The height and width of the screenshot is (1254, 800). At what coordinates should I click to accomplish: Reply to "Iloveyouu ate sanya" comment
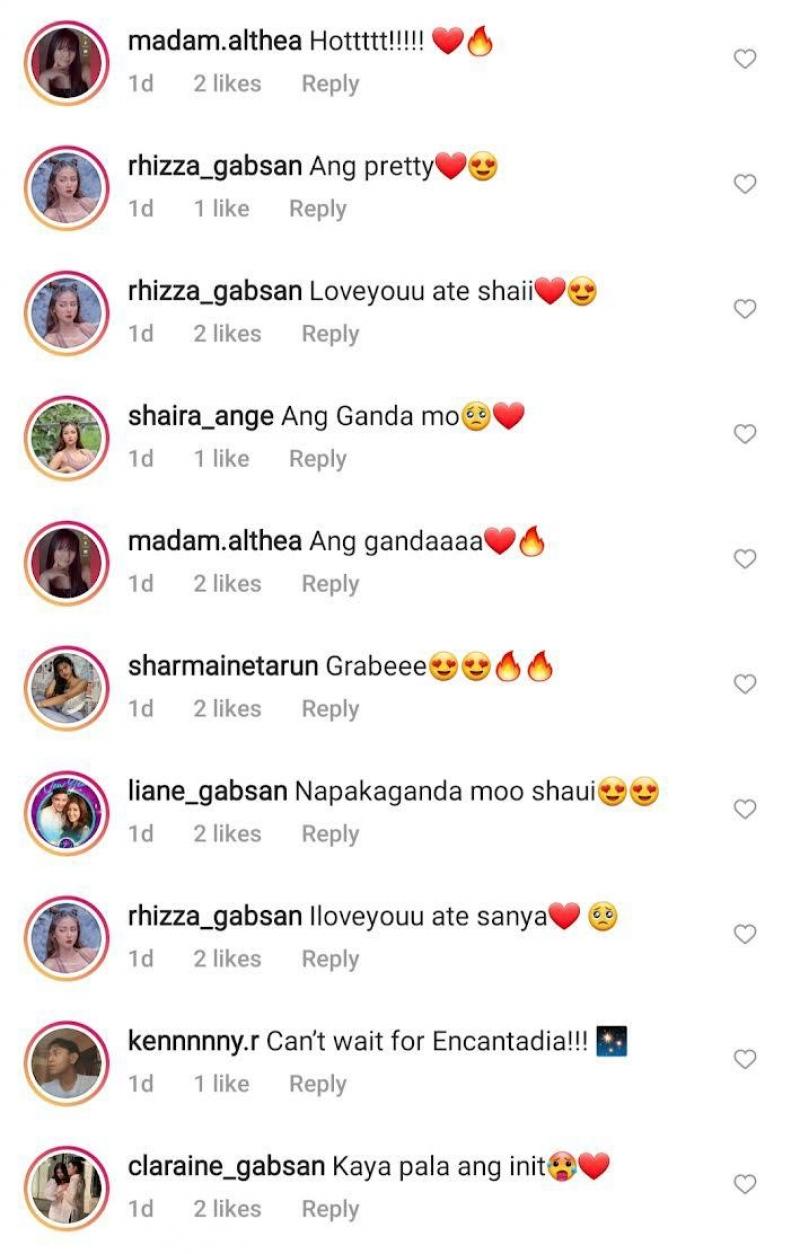tap(330, 959)
